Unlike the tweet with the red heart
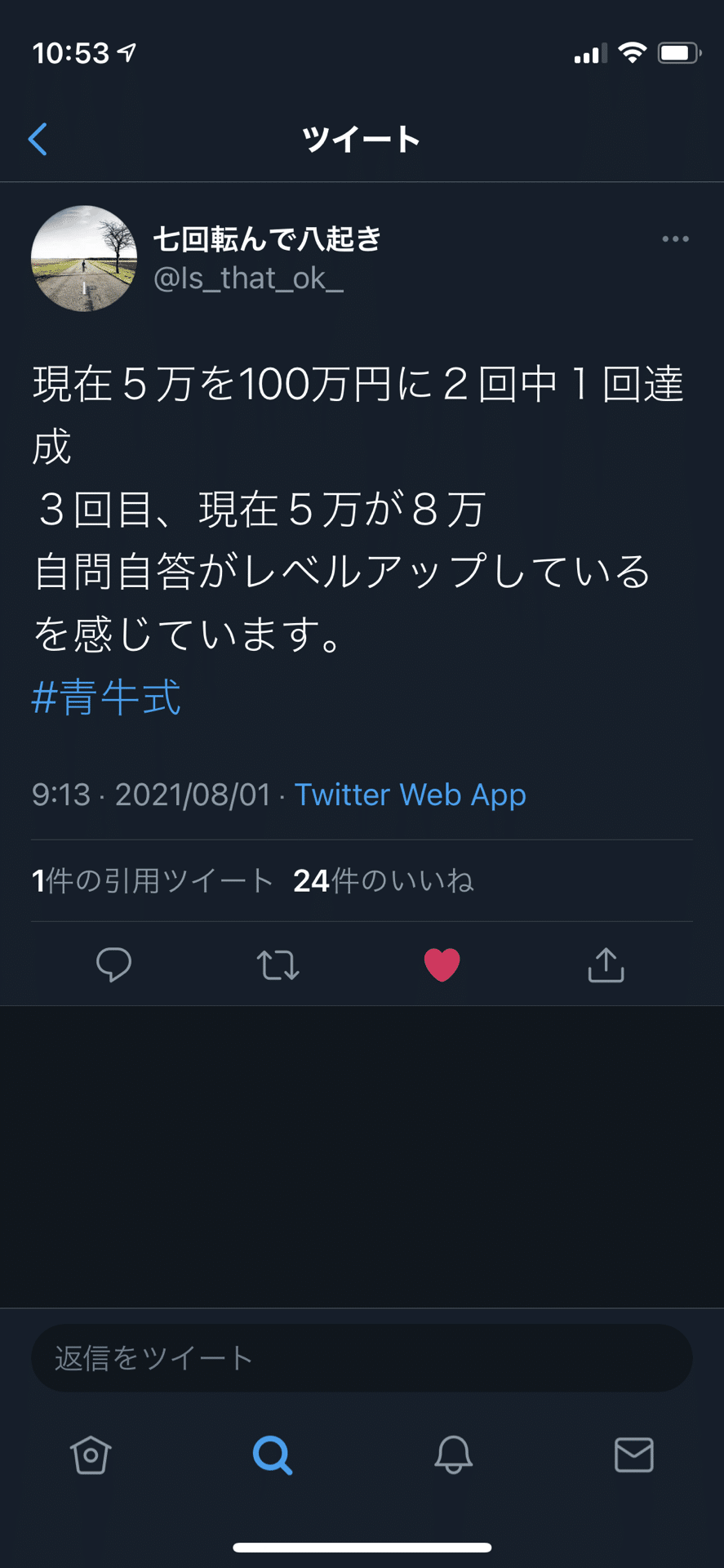 click(442, 964)
